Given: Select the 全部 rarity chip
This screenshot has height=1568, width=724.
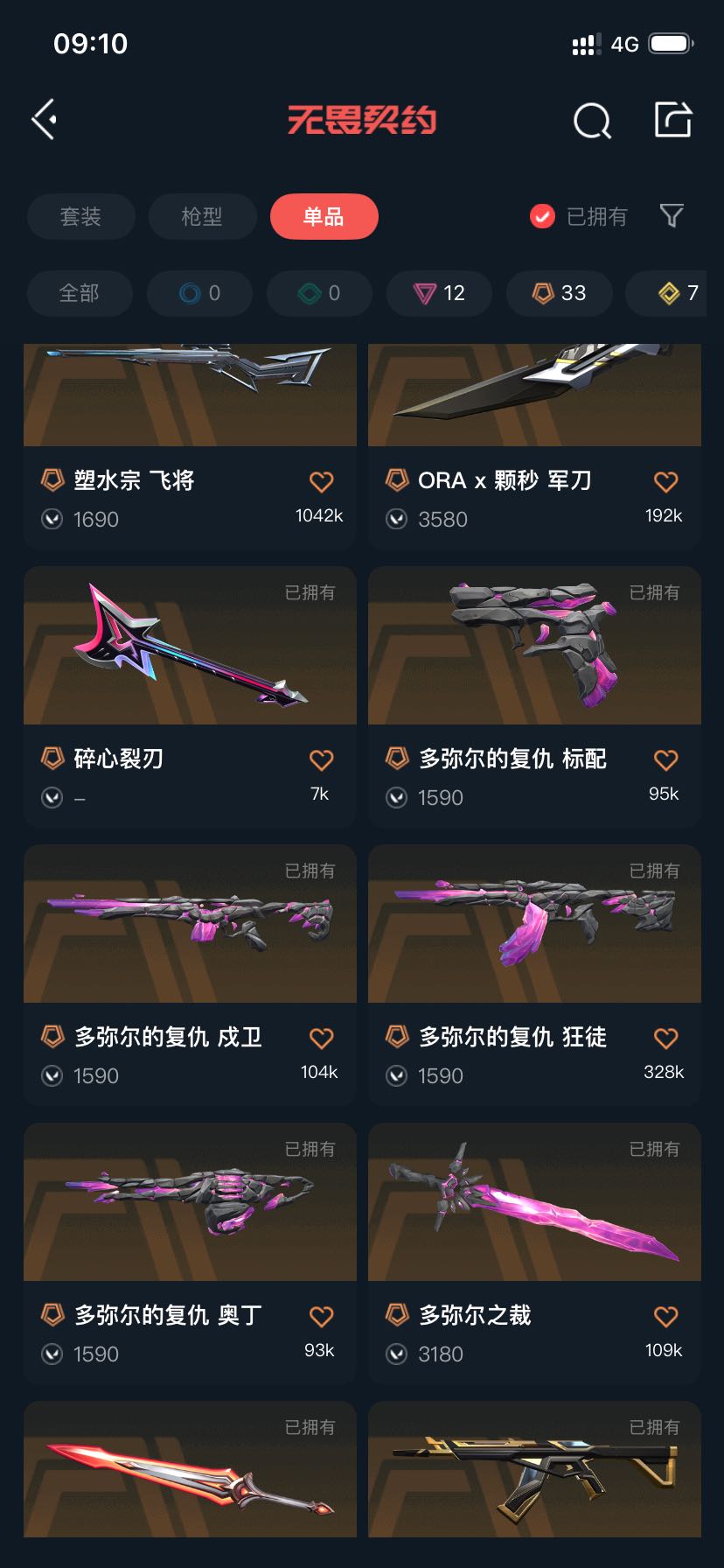Looking at the screenshot, I should pyautogui.click(x=80, y=293).
